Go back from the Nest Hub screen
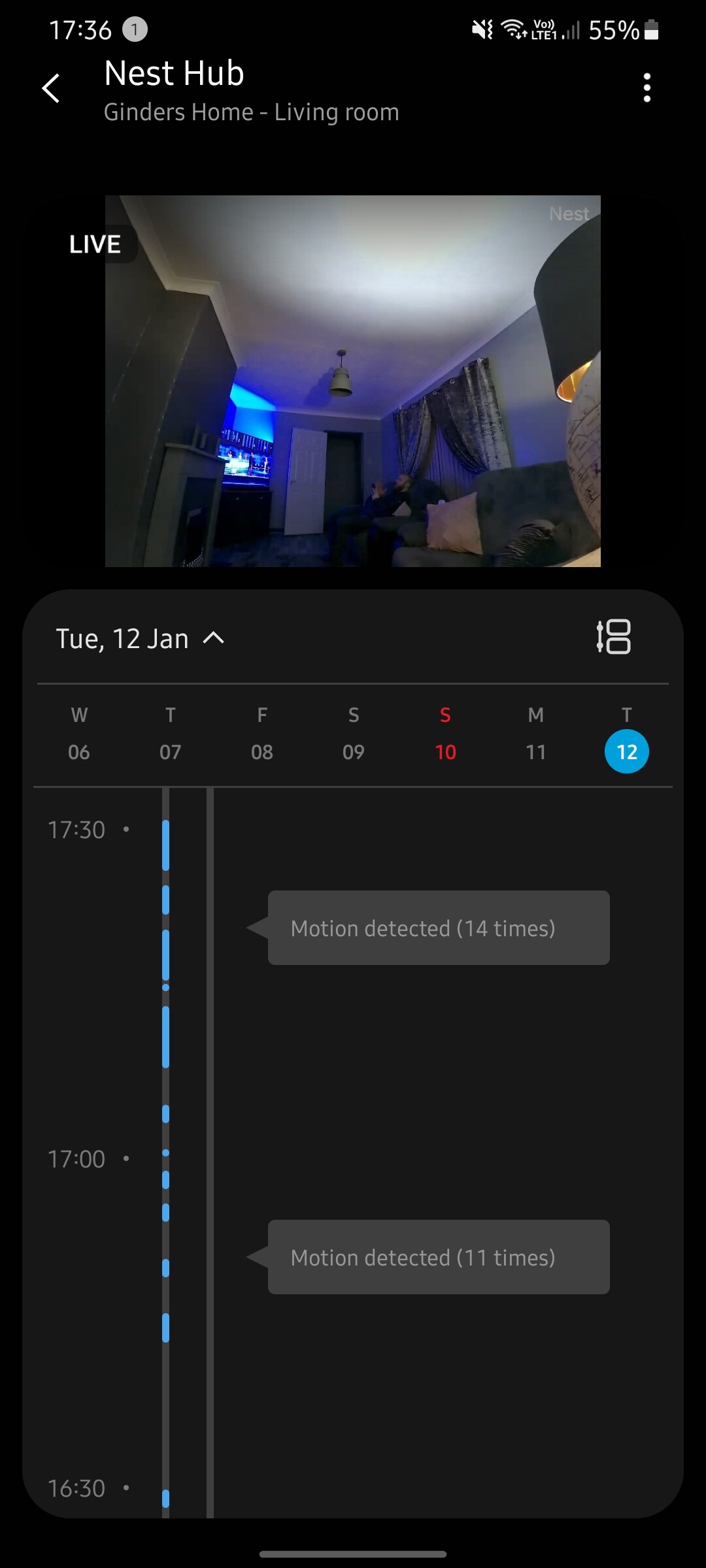 [x=51, y=88]
